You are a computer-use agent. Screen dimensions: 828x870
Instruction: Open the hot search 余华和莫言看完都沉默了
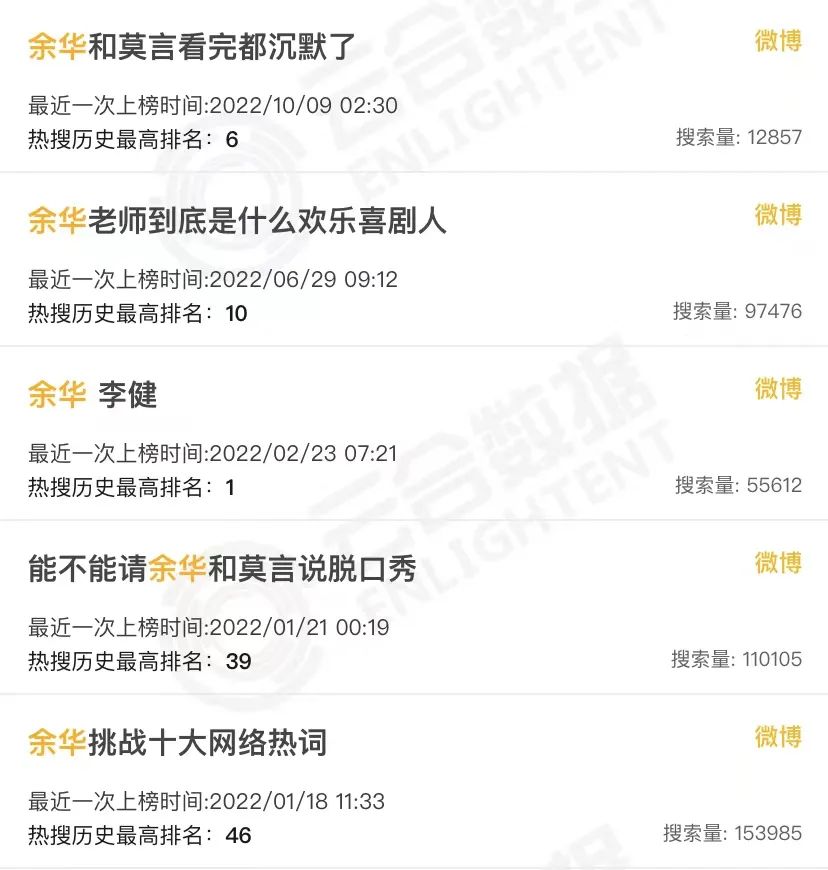click(192, 46)
